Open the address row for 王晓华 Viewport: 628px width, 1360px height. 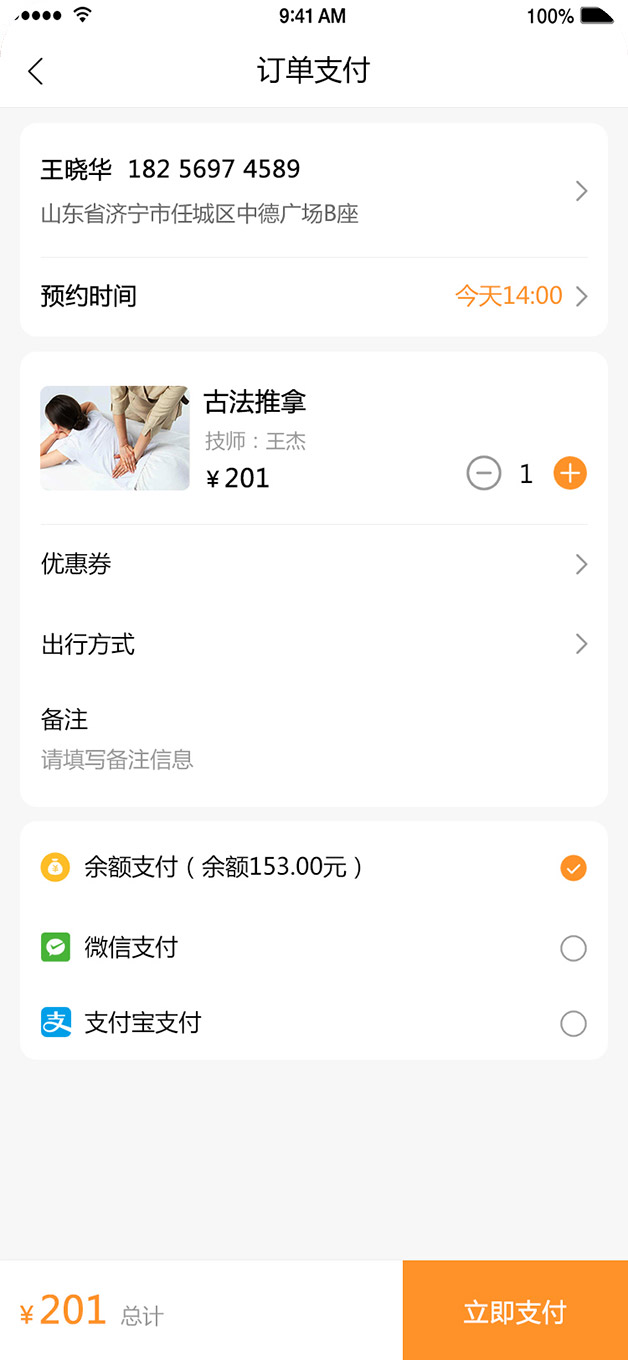[x=313, y=190]
